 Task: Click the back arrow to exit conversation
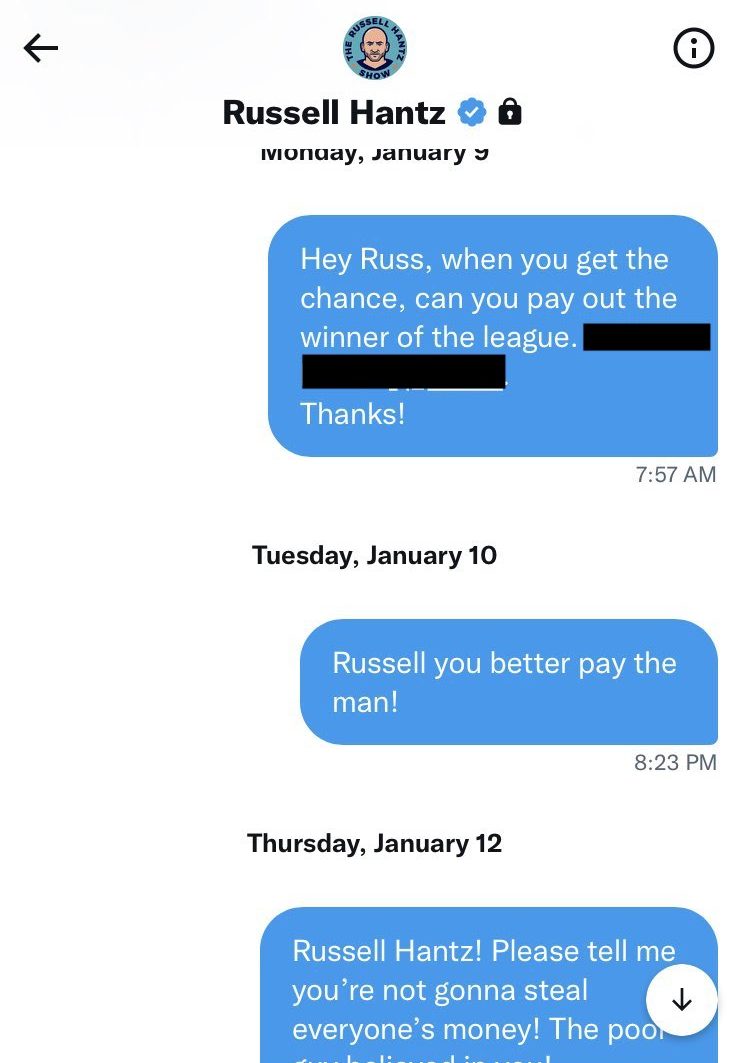click(40, 47)
